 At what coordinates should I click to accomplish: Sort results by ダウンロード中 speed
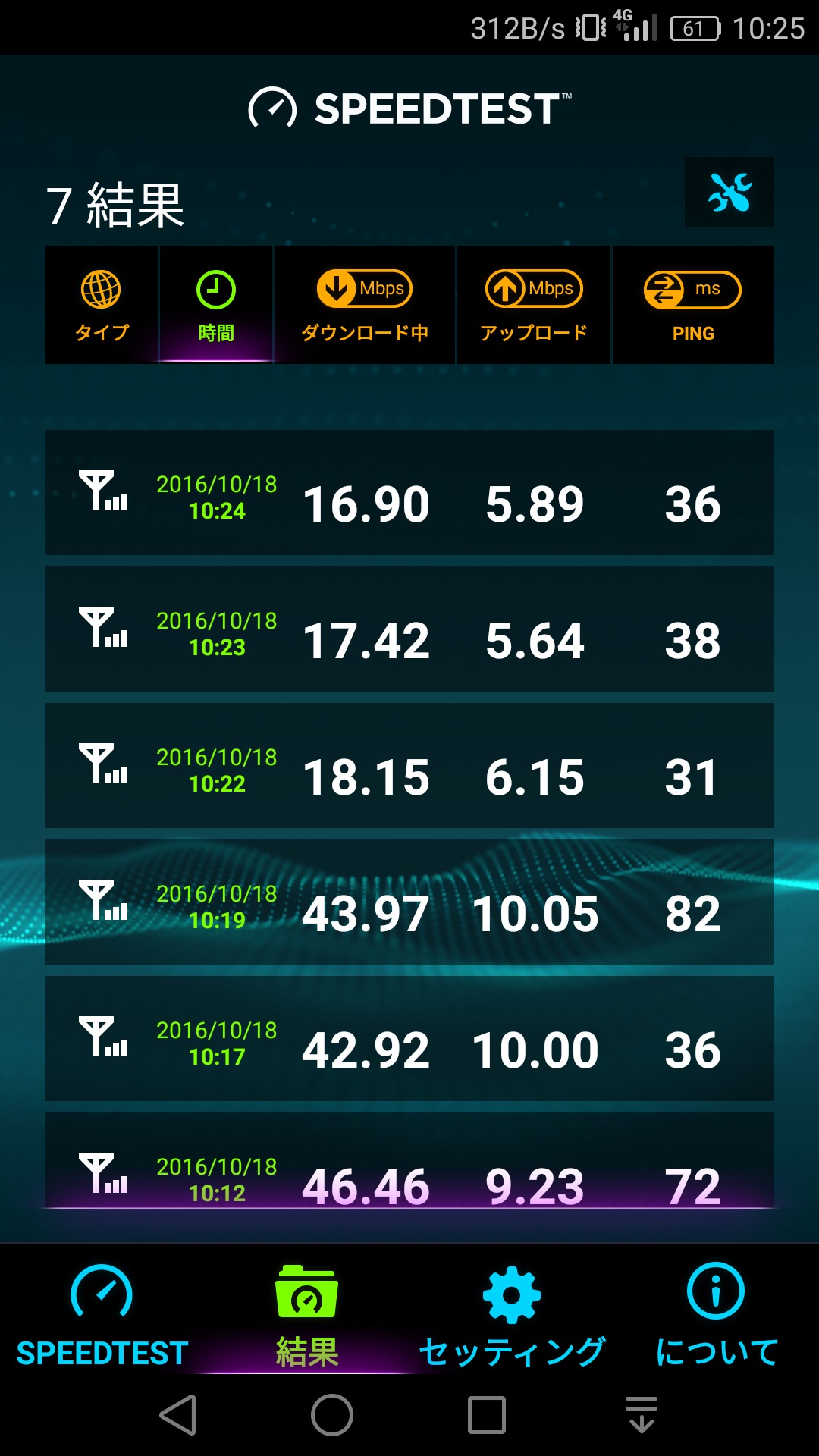pyautogui.click(x=365, y=305)
